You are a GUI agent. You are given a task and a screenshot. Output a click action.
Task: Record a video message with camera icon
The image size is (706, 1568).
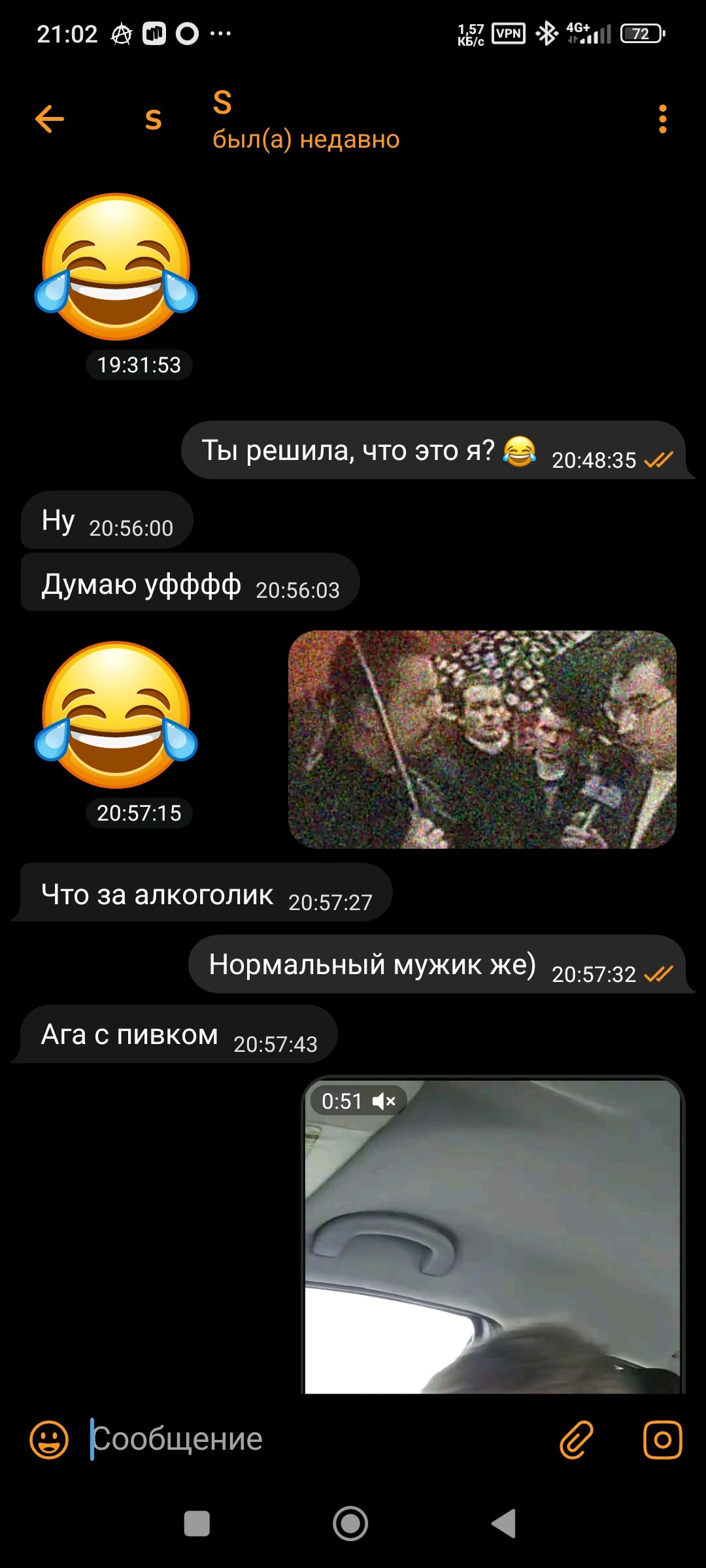tap(662, 1439)
